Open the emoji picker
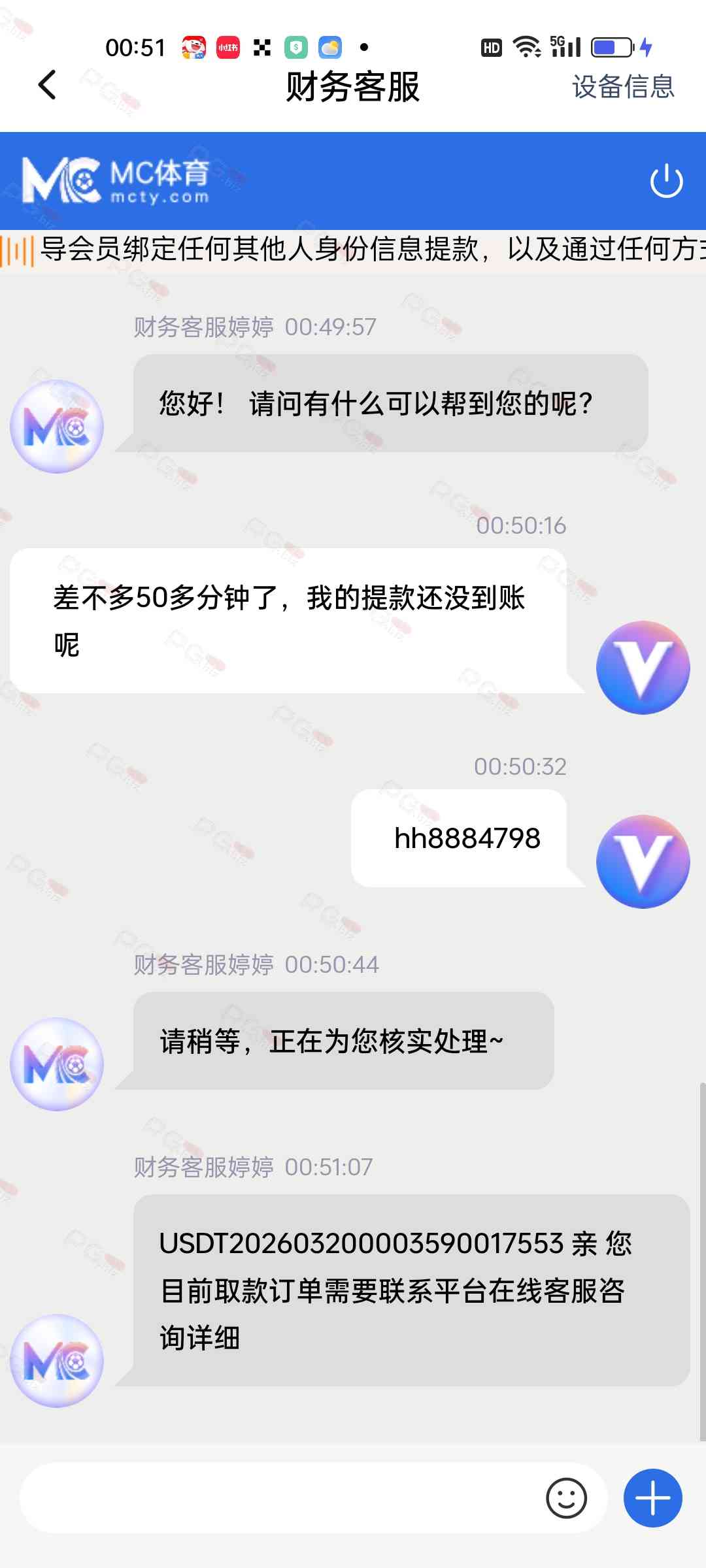This screenshot has width=706, height=1568. [x=566, y=1498]
